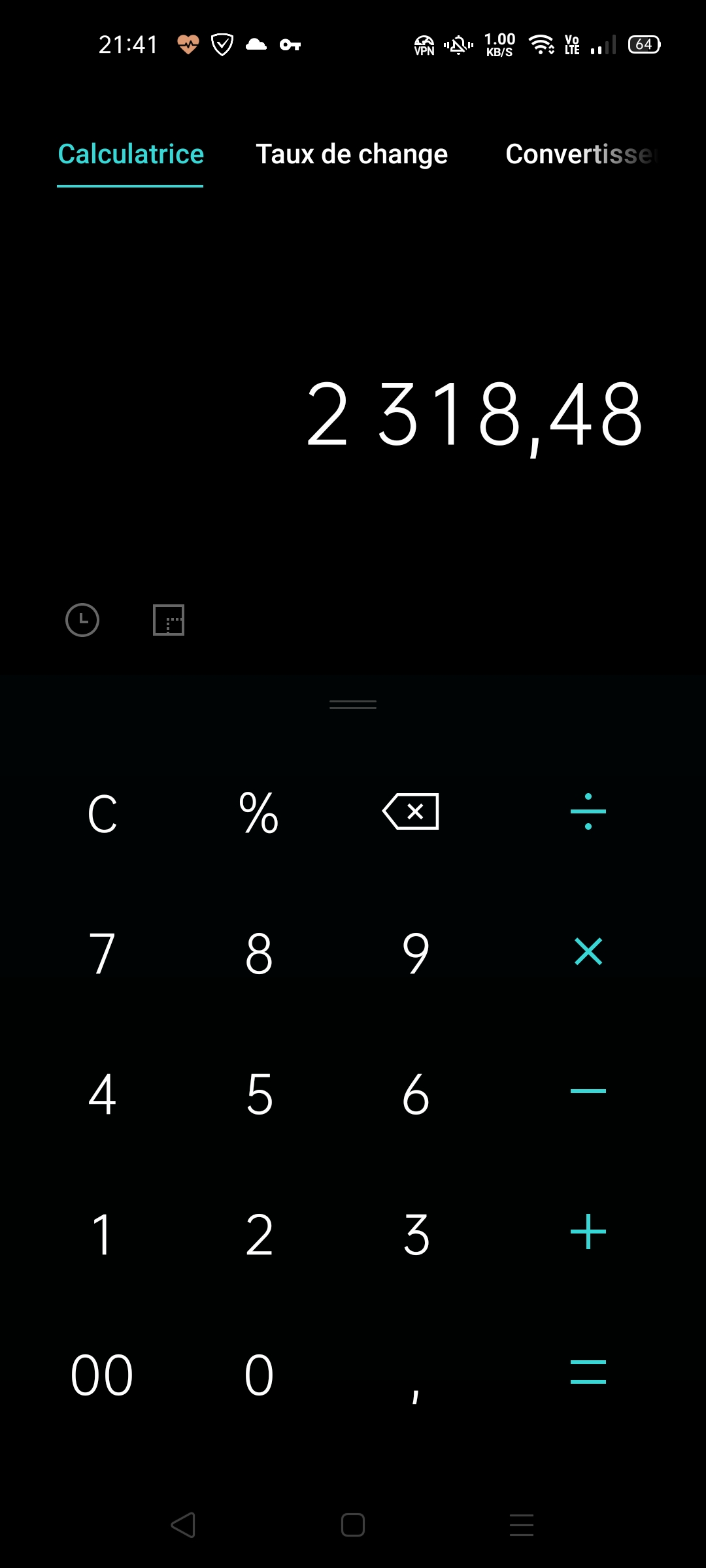
Task: Switch to the Convertisseur tab
Action: tap(582, 154)
